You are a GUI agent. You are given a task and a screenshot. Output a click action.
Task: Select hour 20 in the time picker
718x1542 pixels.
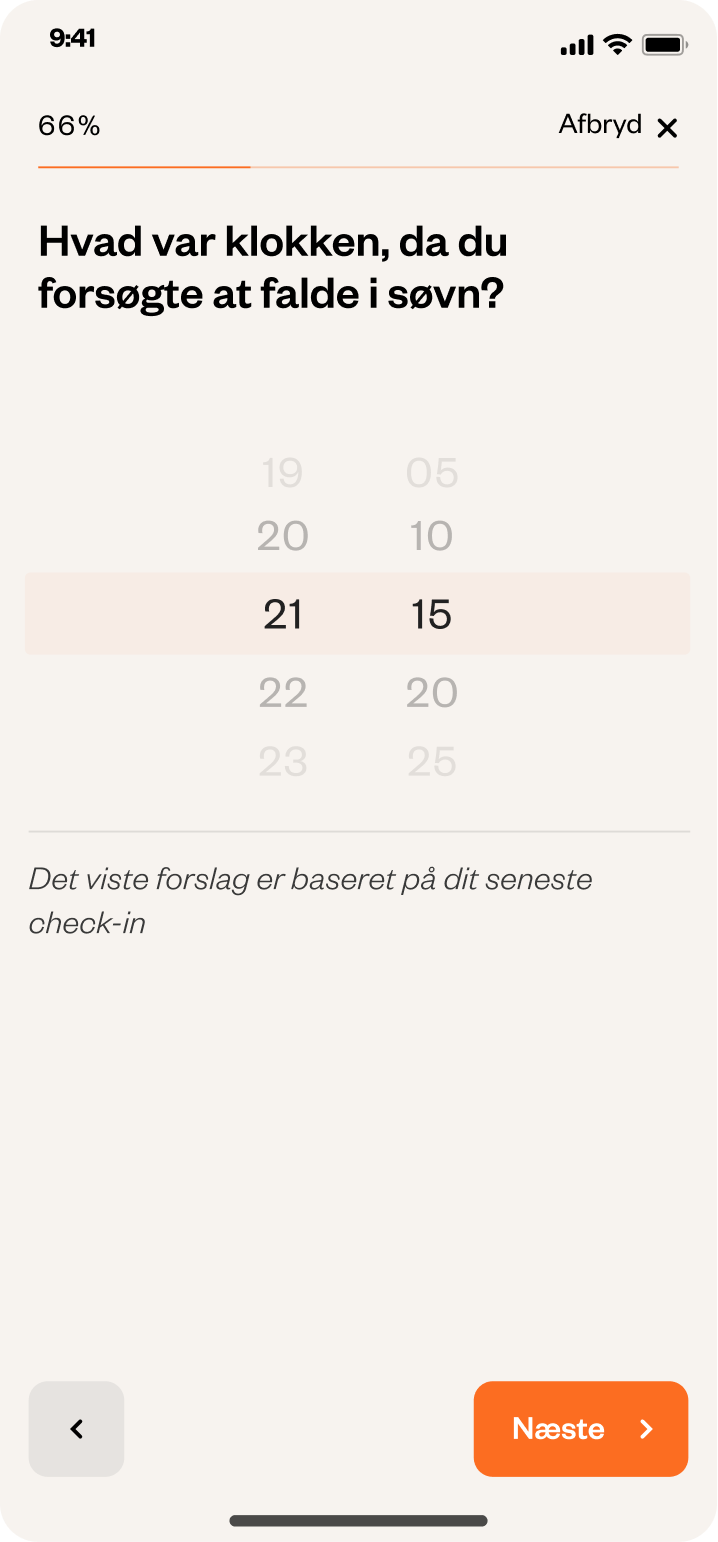pos(283,537)
